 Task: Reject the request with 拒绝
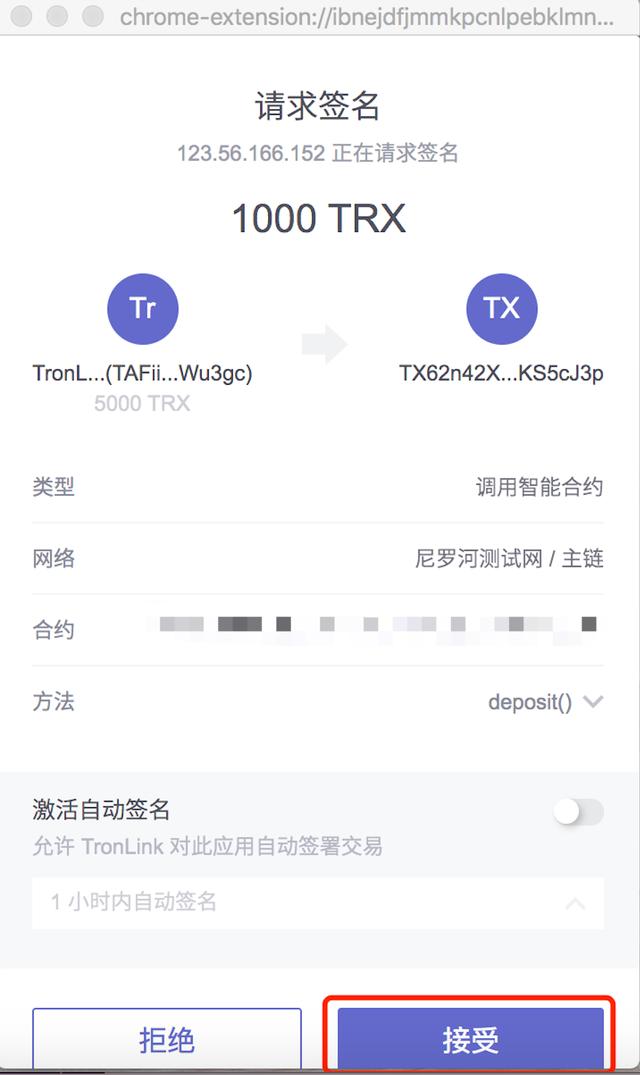pos(167,1039)
